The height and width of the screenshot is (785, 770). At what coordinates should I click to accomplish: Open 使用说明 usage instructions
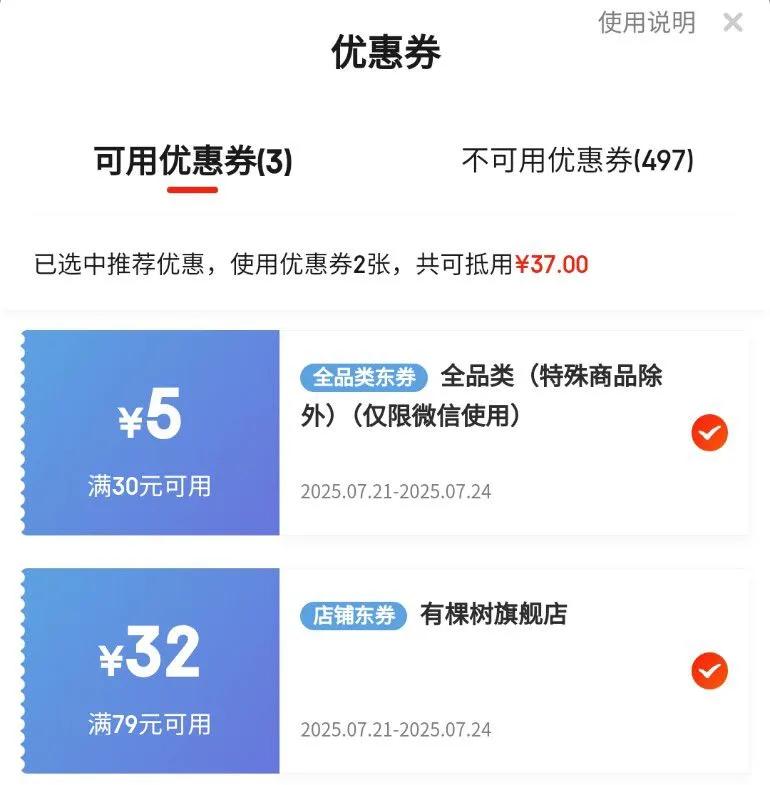[x=647, y=23]
